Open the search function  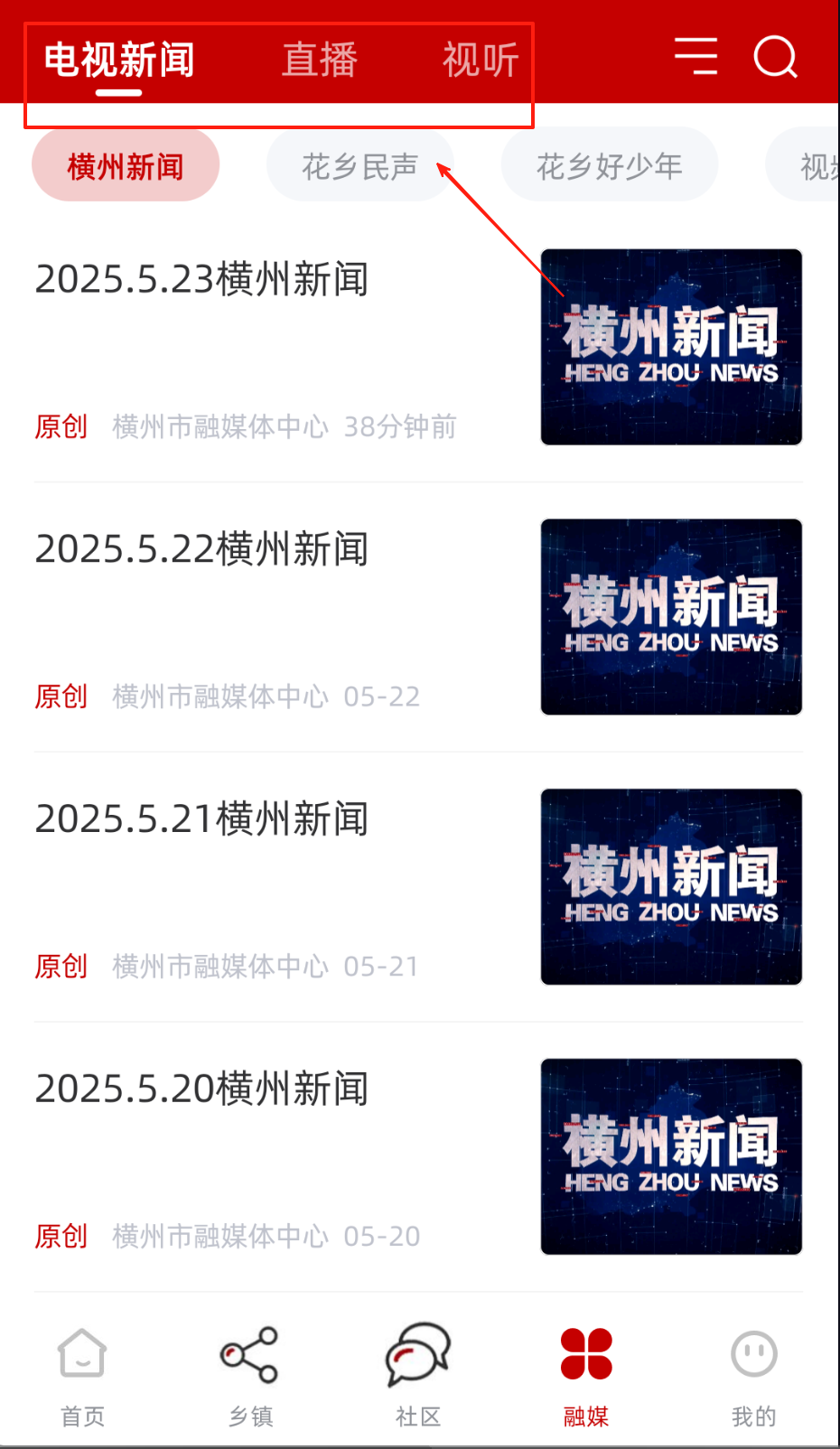(x=775, y=58)
